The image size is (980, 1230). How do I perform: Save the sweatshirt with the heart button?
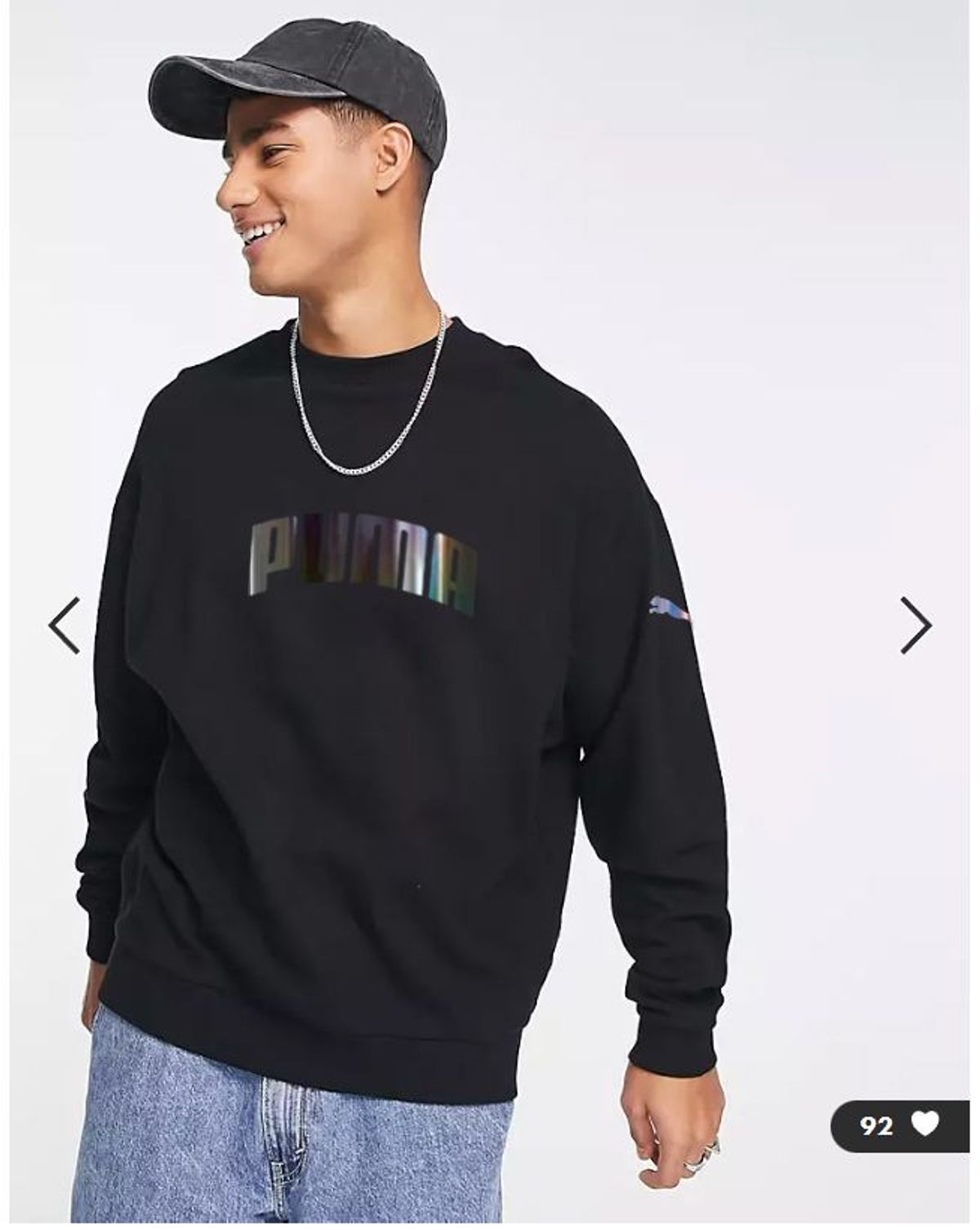(924, 1125)
